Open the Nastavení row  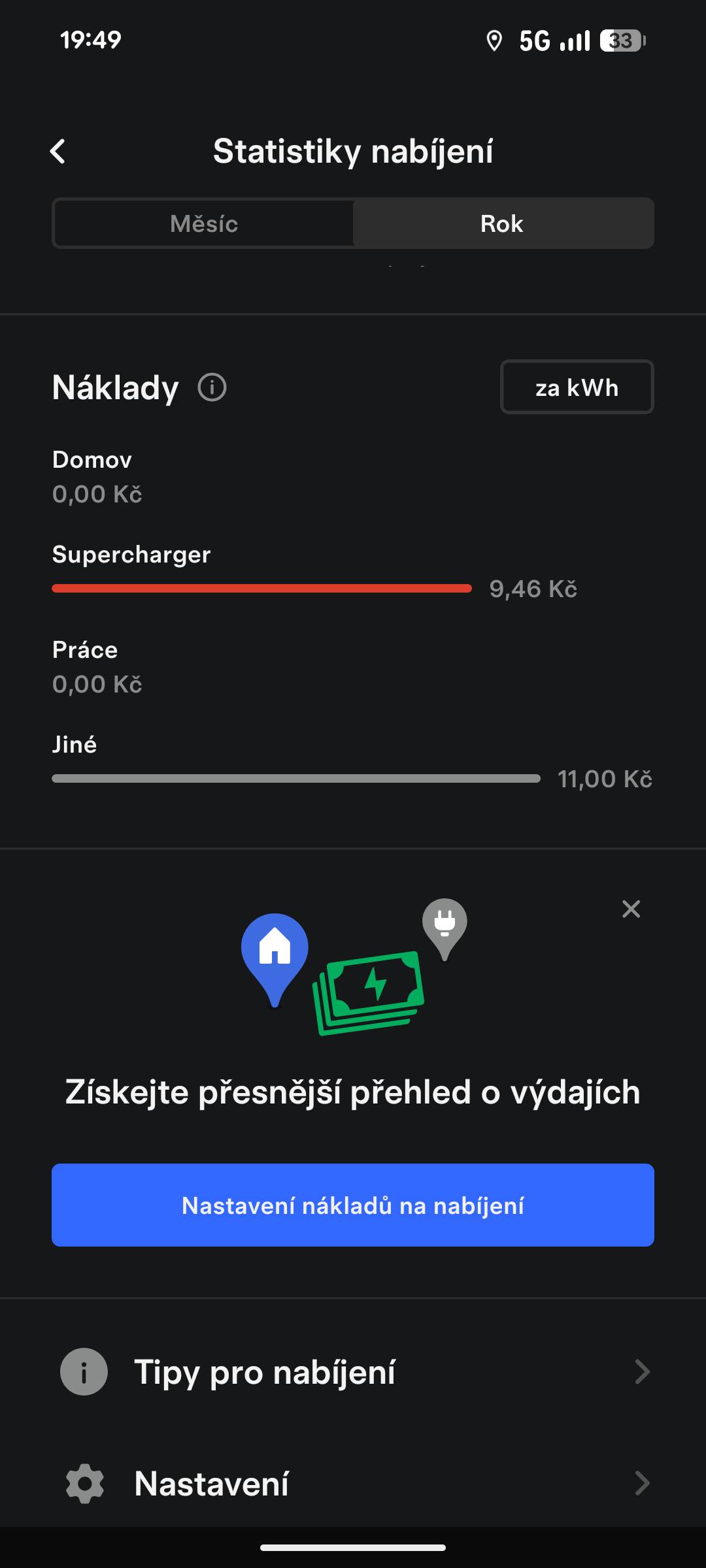tap(353, 1483)
